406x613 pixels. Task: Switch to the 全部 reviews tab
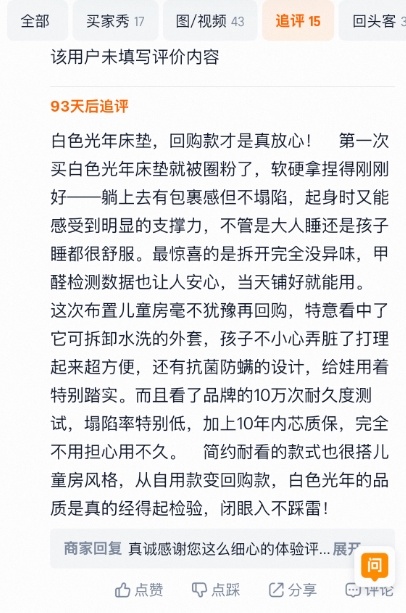coord(36,21)
